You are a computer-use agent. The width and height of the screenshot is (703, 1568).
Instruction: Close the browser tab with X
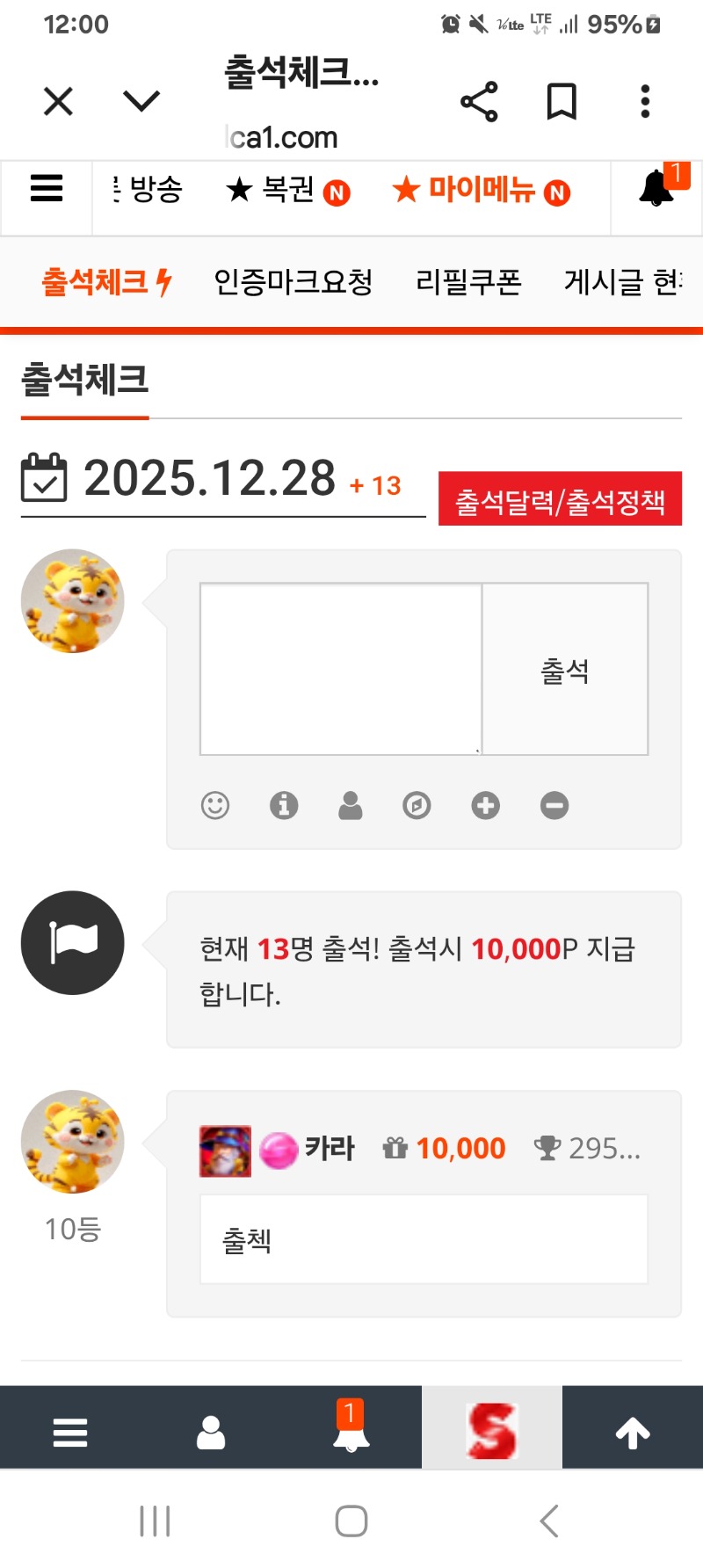(58, 102)
